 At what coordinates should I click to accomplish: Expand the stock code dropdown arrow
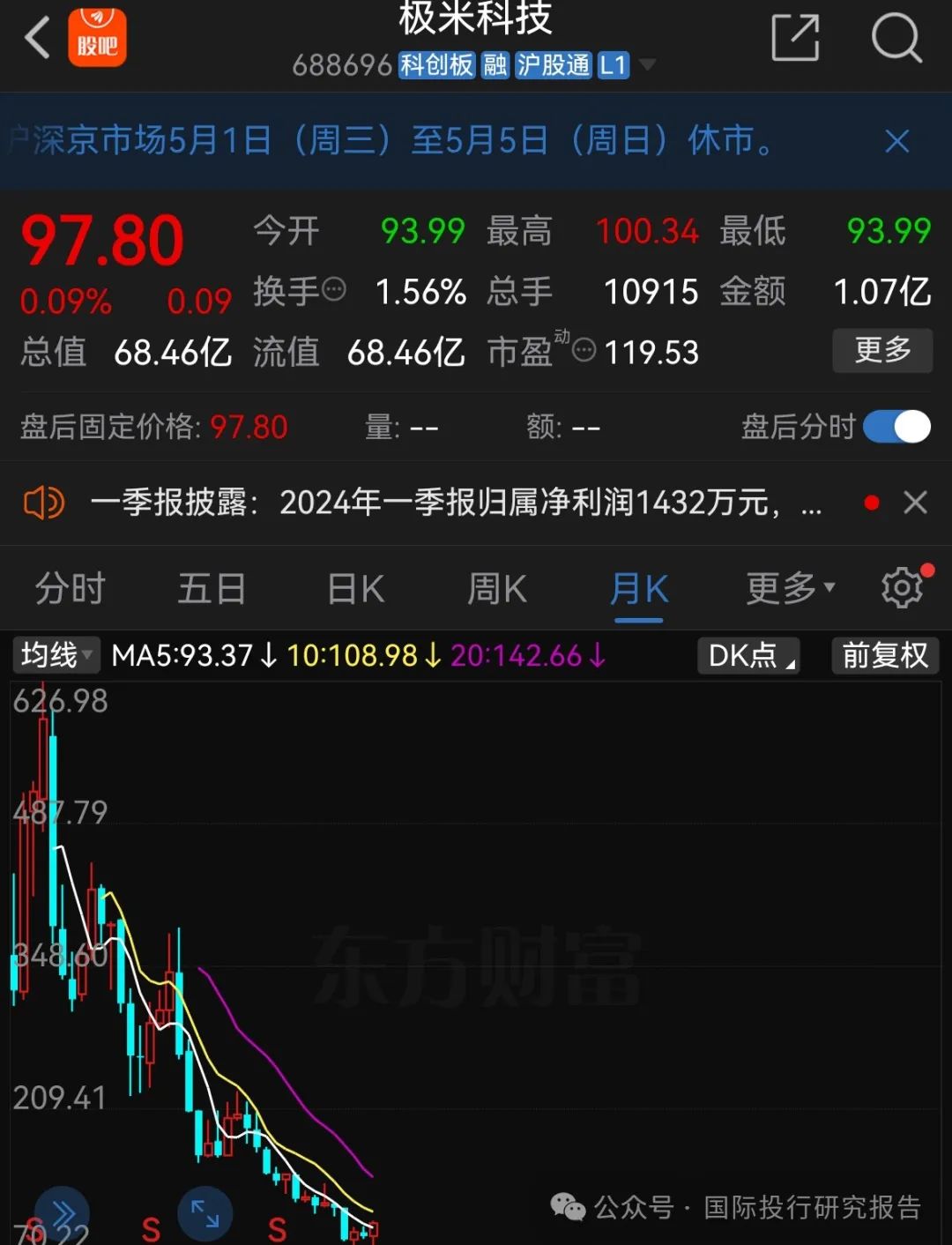[648, 65]
